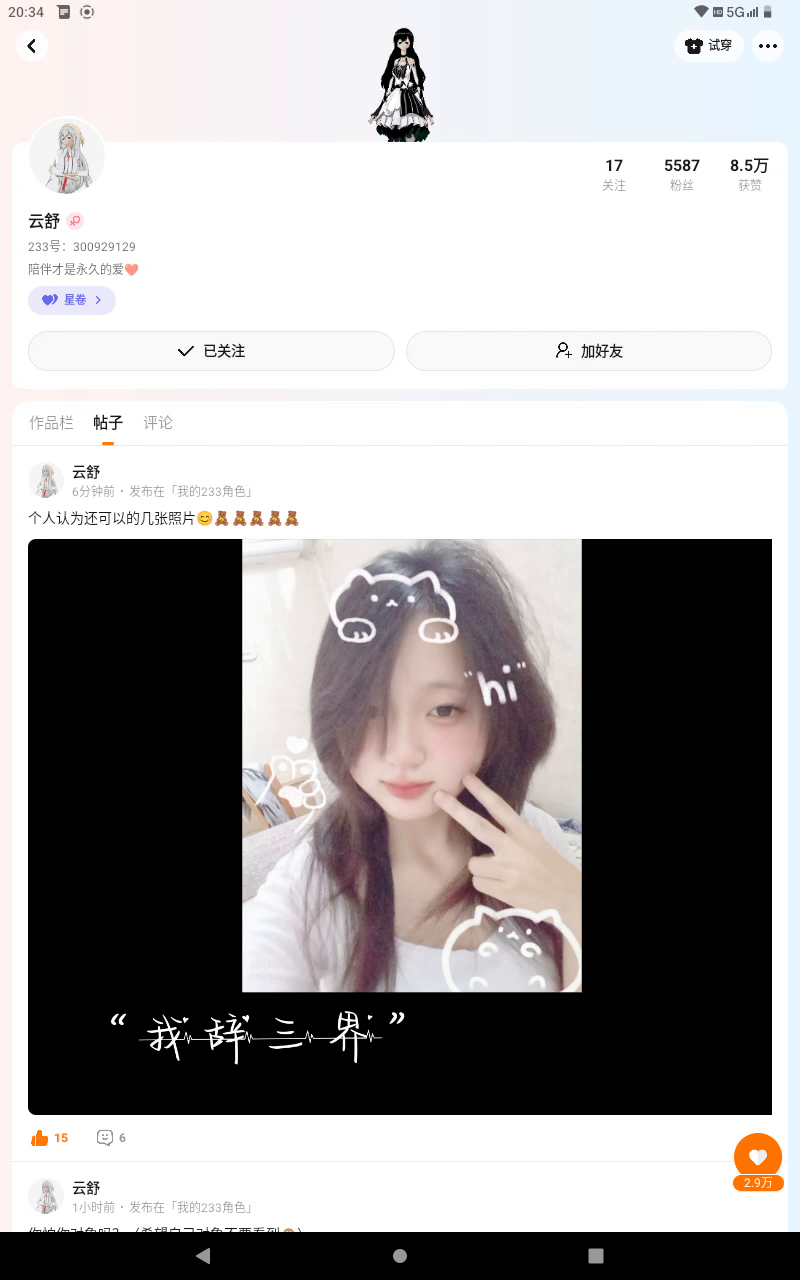Like the post with 15 likes

(50, 1138)
